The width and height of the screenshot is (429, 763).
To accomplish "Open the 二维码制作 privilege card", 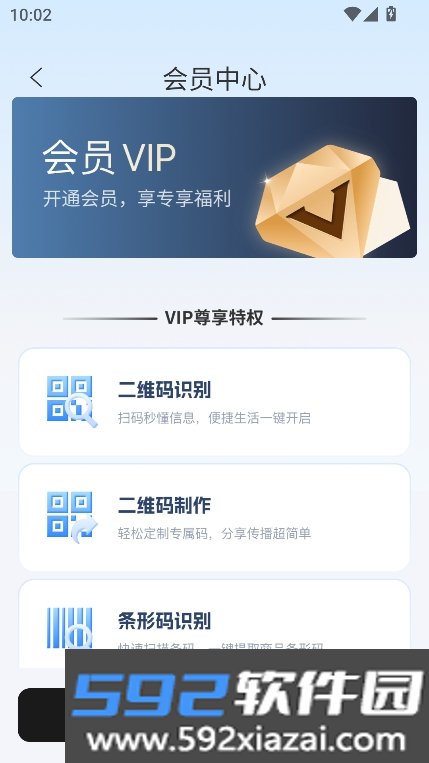I will coord(214,517).
